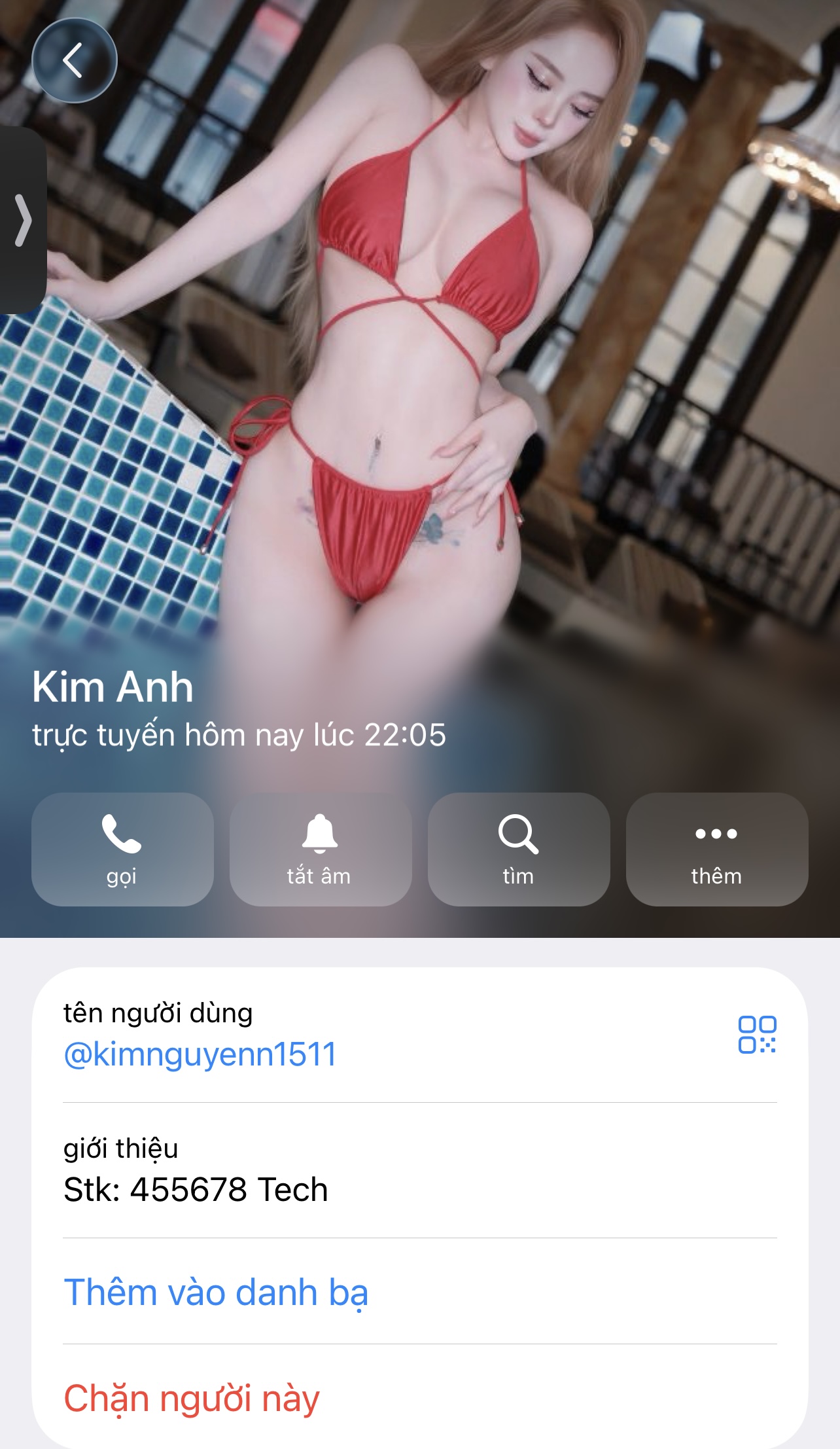Viewport: 840px width, 1449px height.
Task: Tap the @kimnguyenn1511 username link
Action: [200, 1054]
